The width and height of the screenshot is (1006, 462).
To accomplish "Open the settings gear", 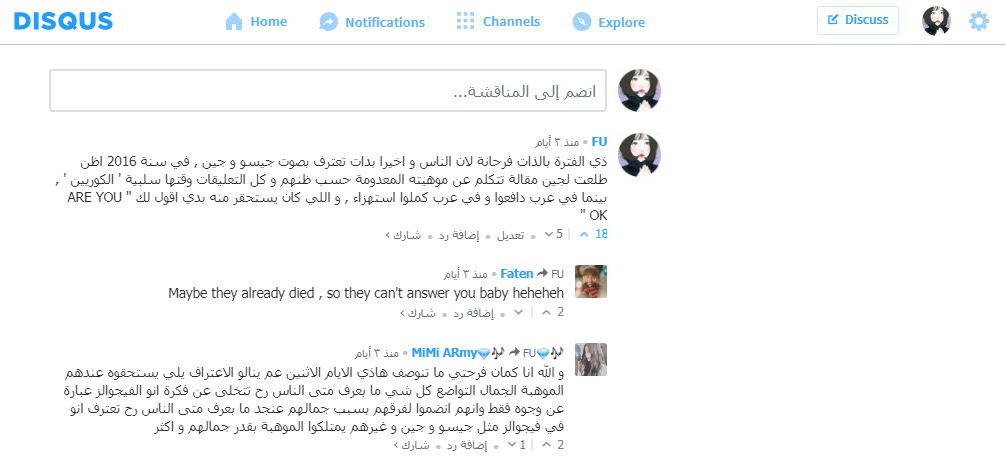I will click(x=978, y=21).
